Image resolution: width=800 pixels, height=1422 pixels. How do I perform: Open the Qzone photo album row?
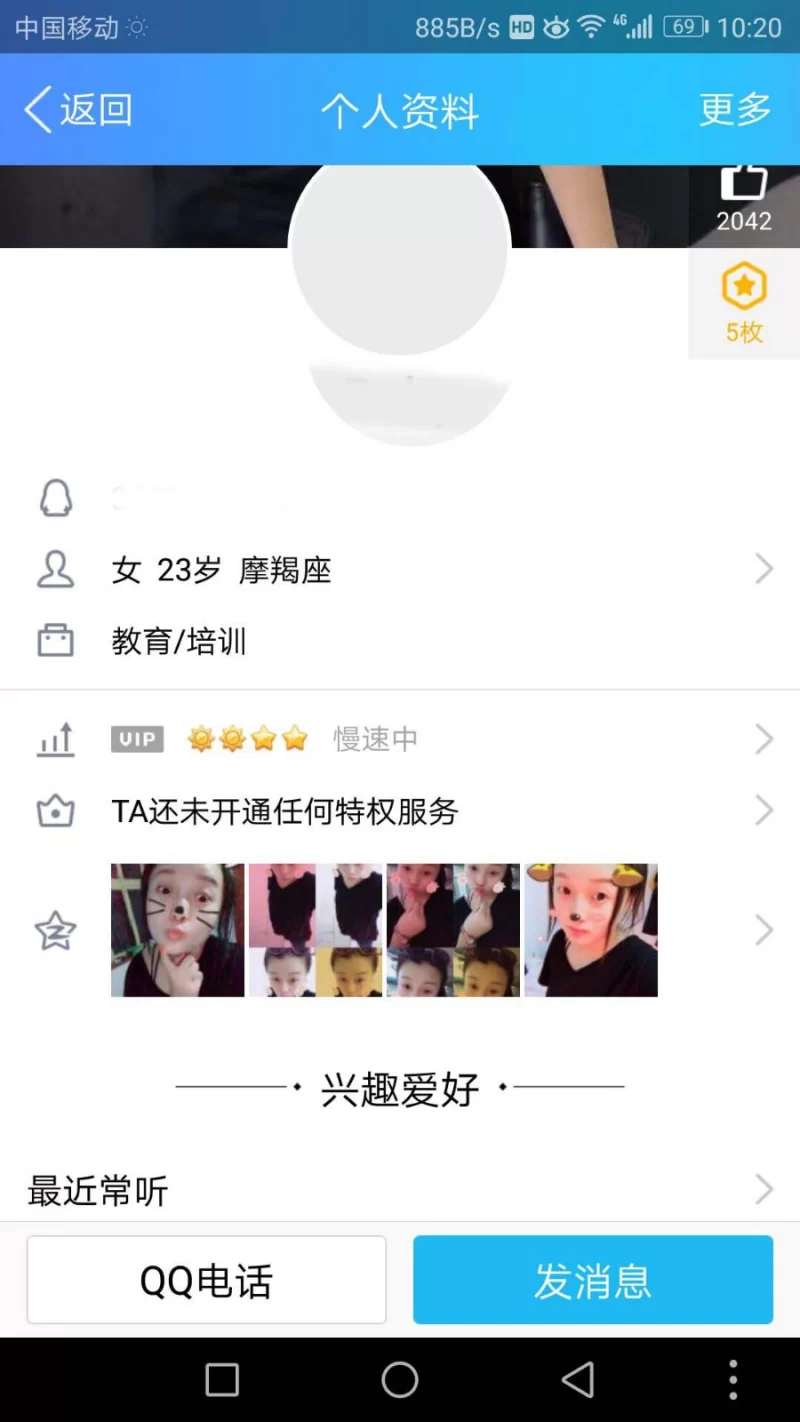click(400, 930)
